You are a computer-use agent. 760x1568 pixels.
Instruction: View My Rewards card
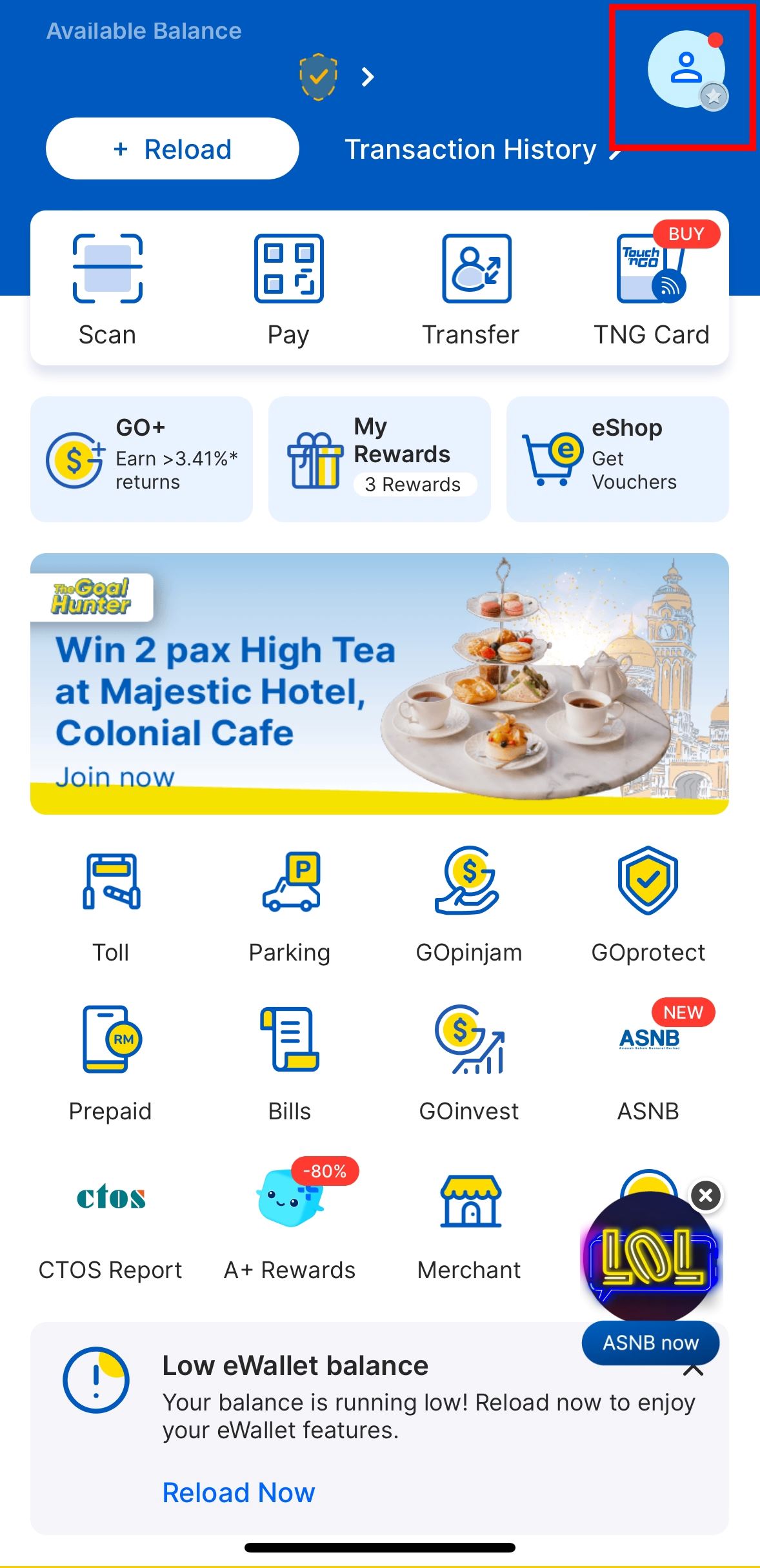(x=379, y=459)
